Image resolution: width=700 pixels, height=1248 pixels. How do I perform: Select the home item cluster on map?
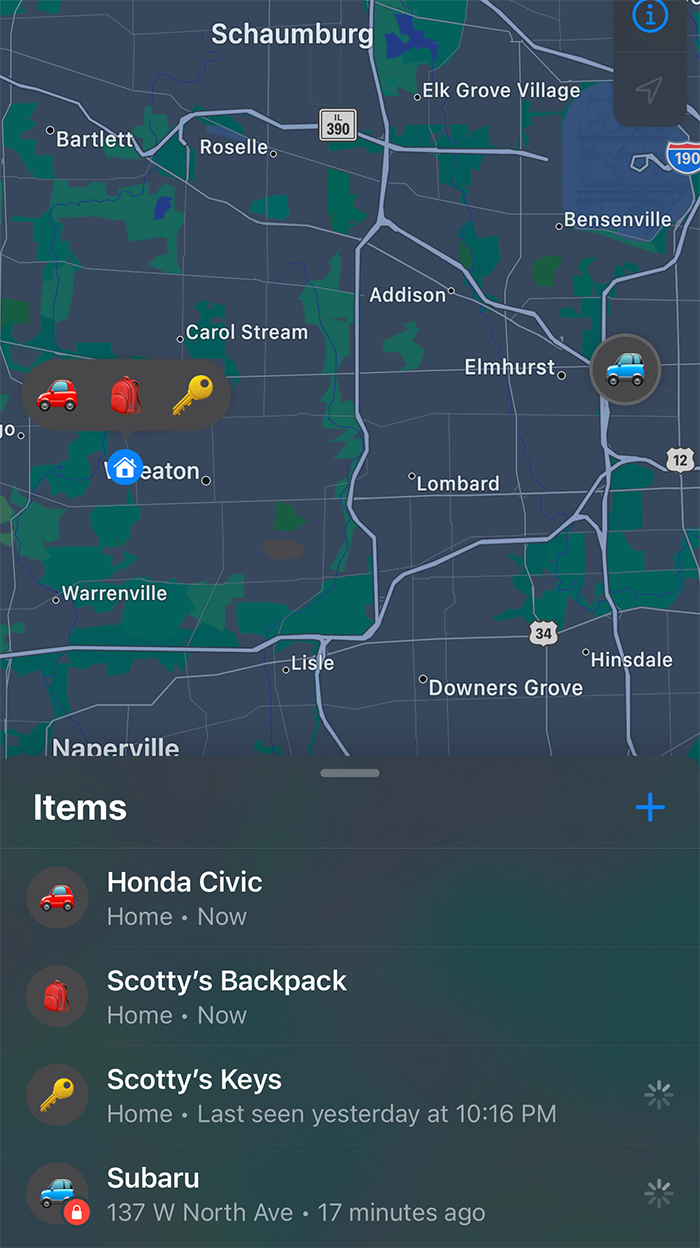(x=126, y=396)
